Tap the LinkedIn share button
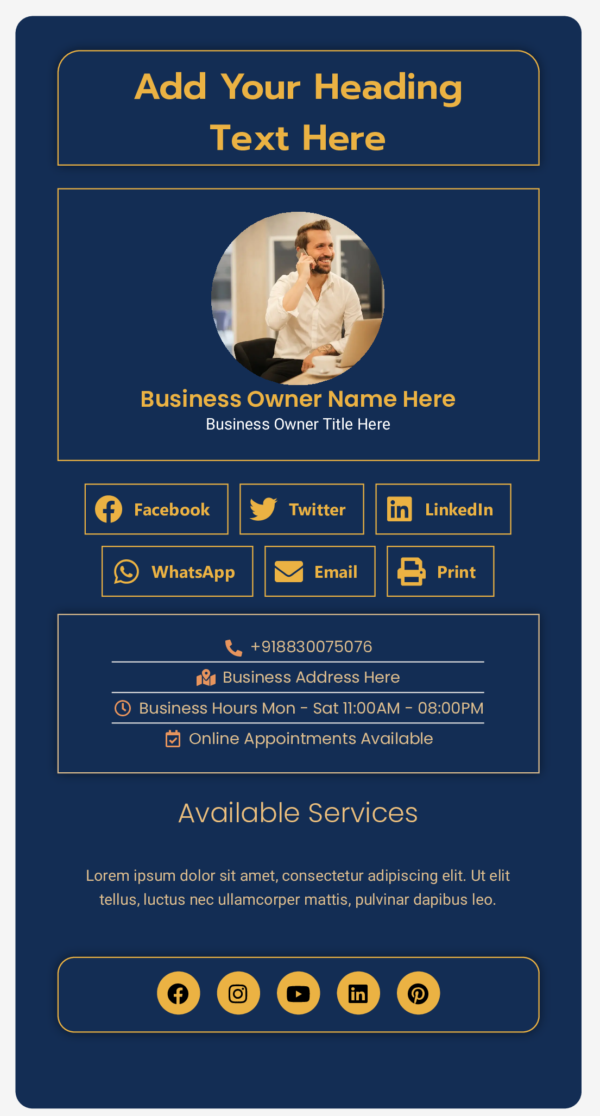 click(x=443, y=509)
